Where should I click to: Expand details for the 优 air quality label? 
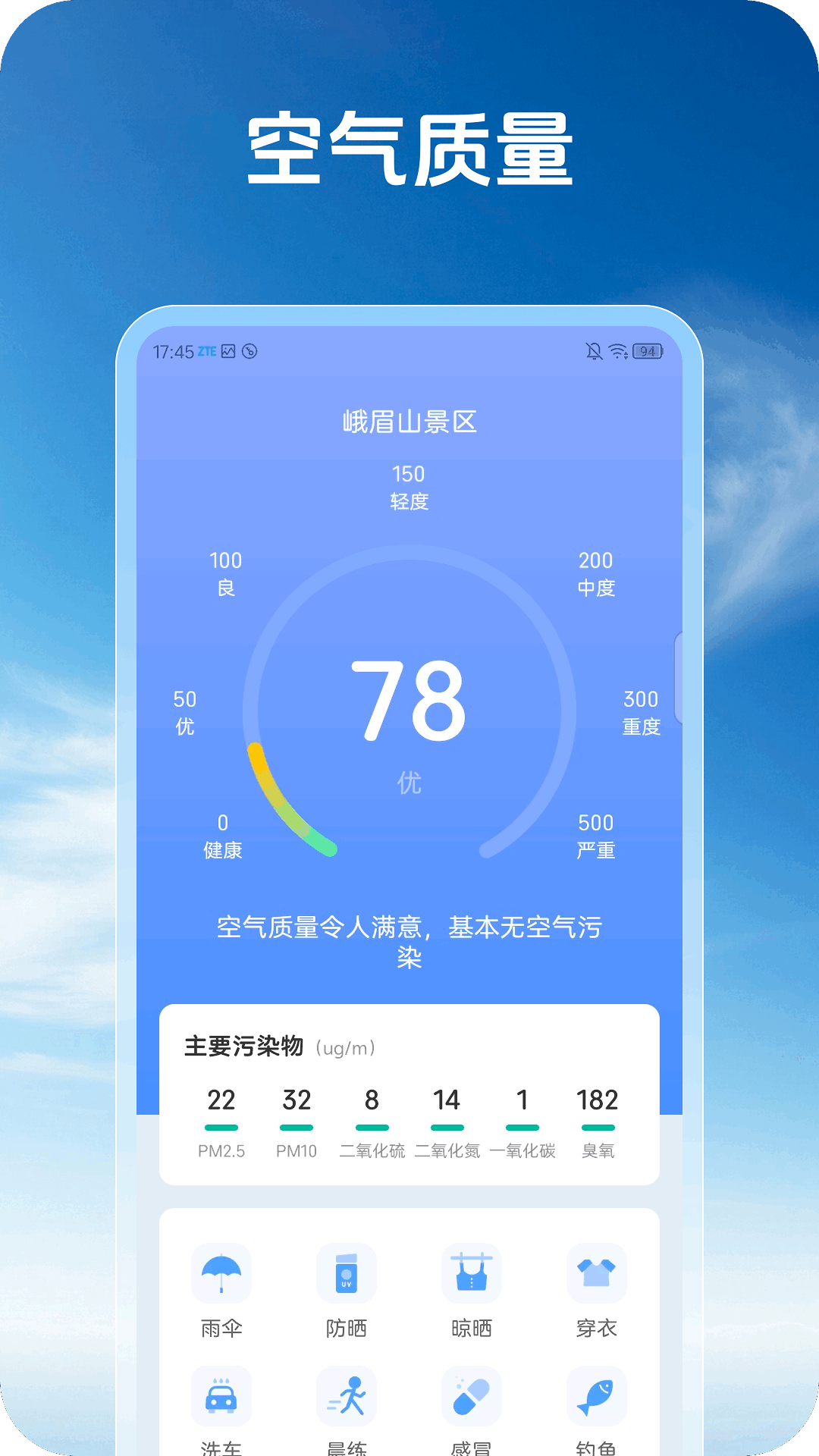(409, 782)
